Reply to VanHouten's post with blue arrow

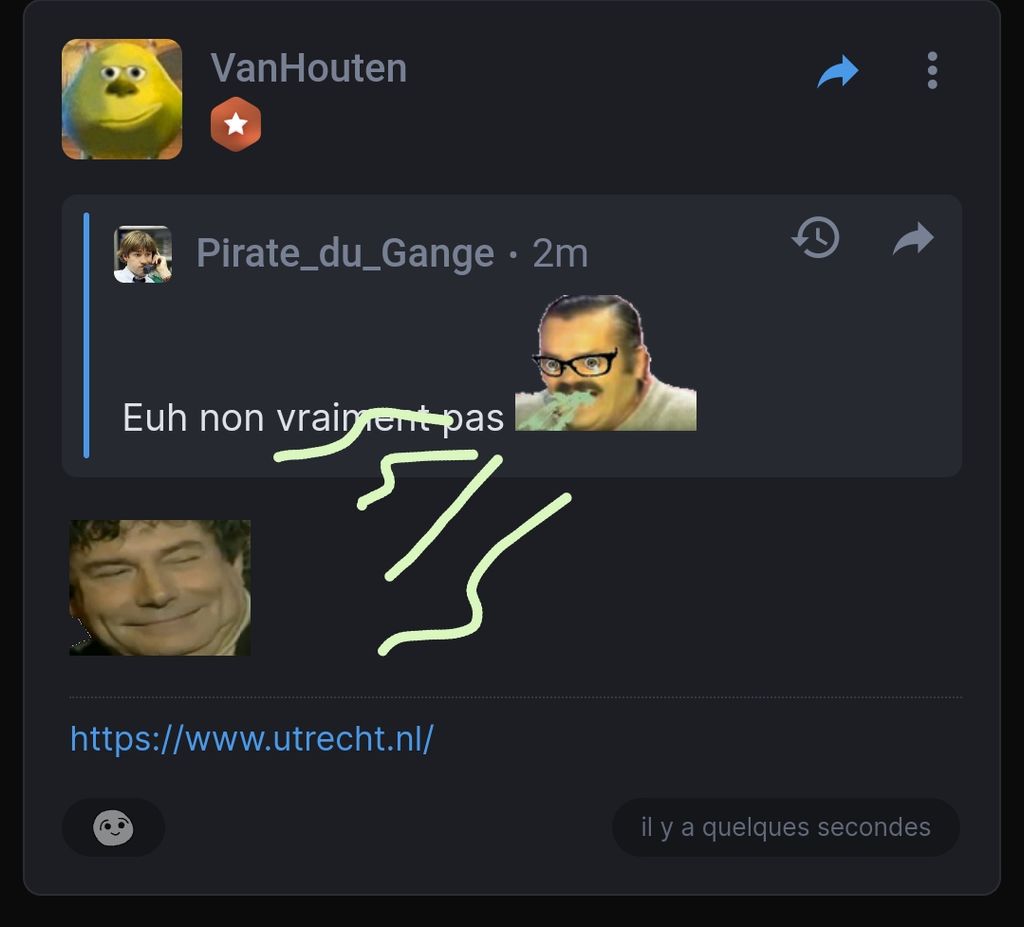click(x=837, y=72)
